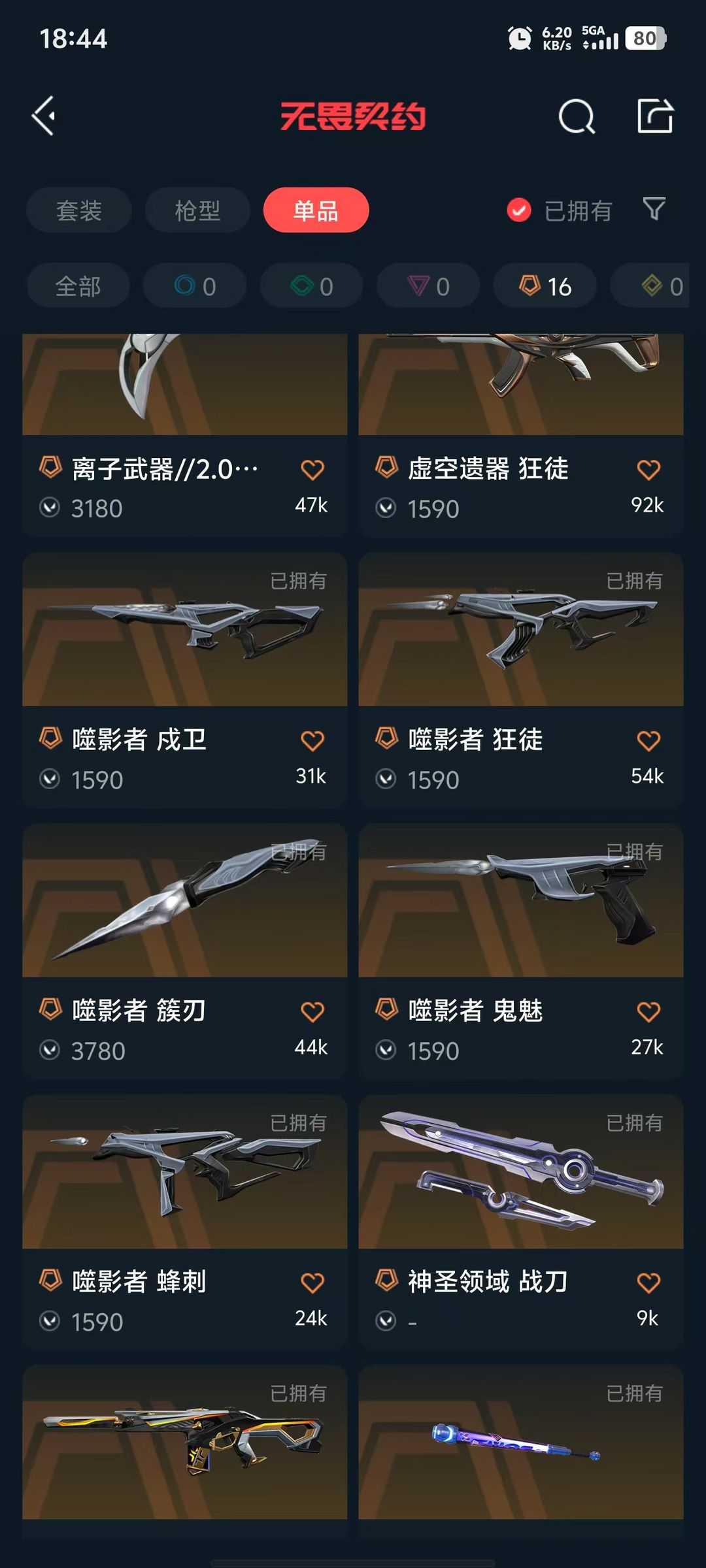Like the 离子武器//2.0 skin
The width and height of the screenshot is (706, 1568).
pos(312,470)
